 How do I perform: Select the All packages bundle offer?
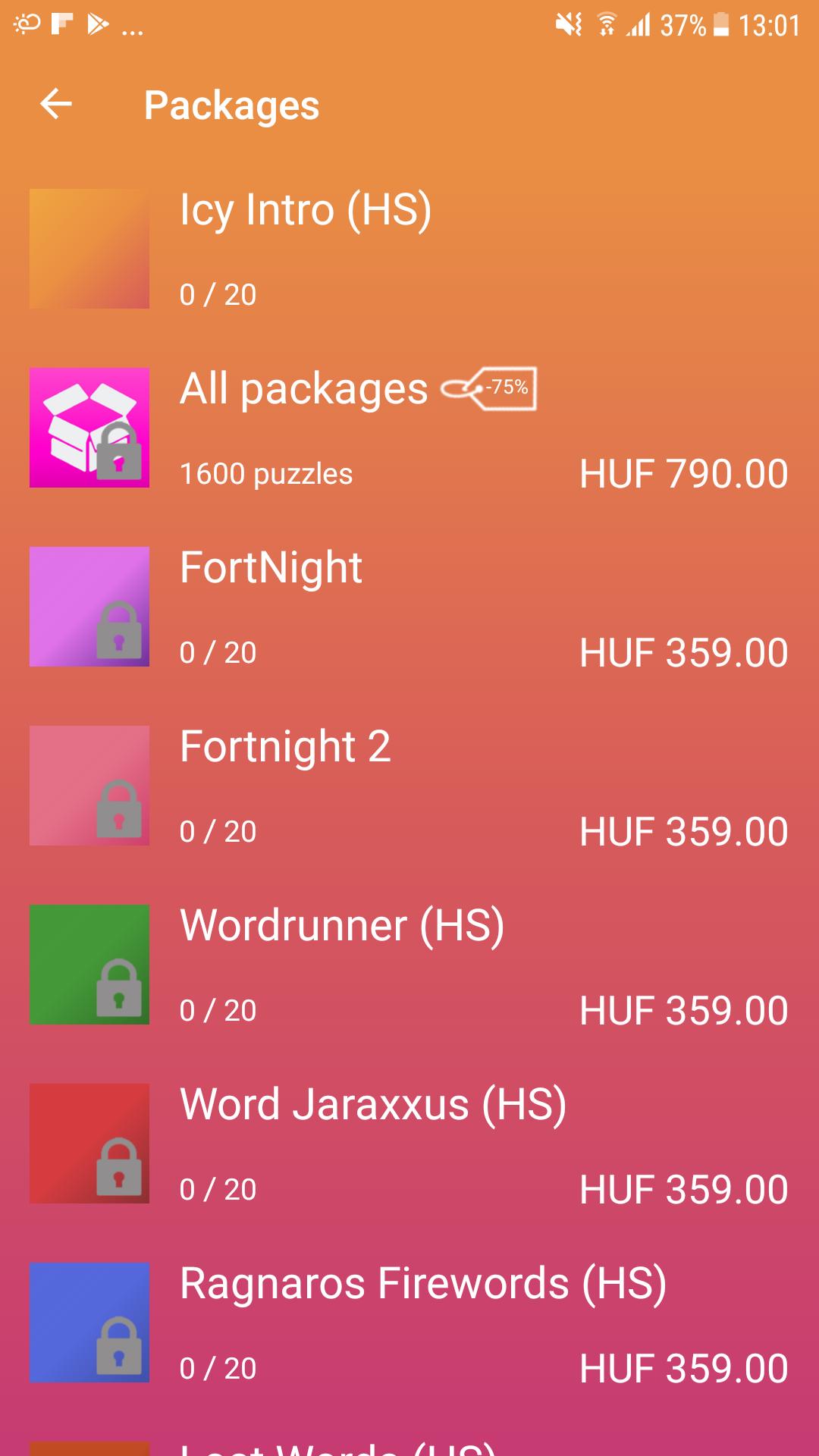409,428
